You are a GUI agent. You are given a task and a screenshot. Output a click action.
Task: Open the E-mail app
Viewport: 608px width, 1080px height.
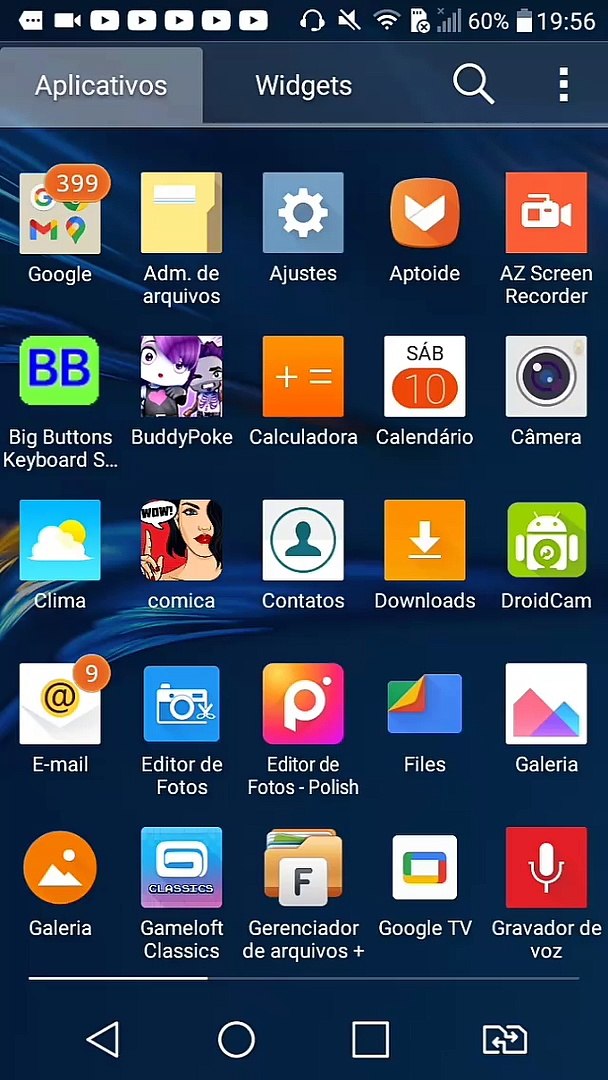(60, 704)
